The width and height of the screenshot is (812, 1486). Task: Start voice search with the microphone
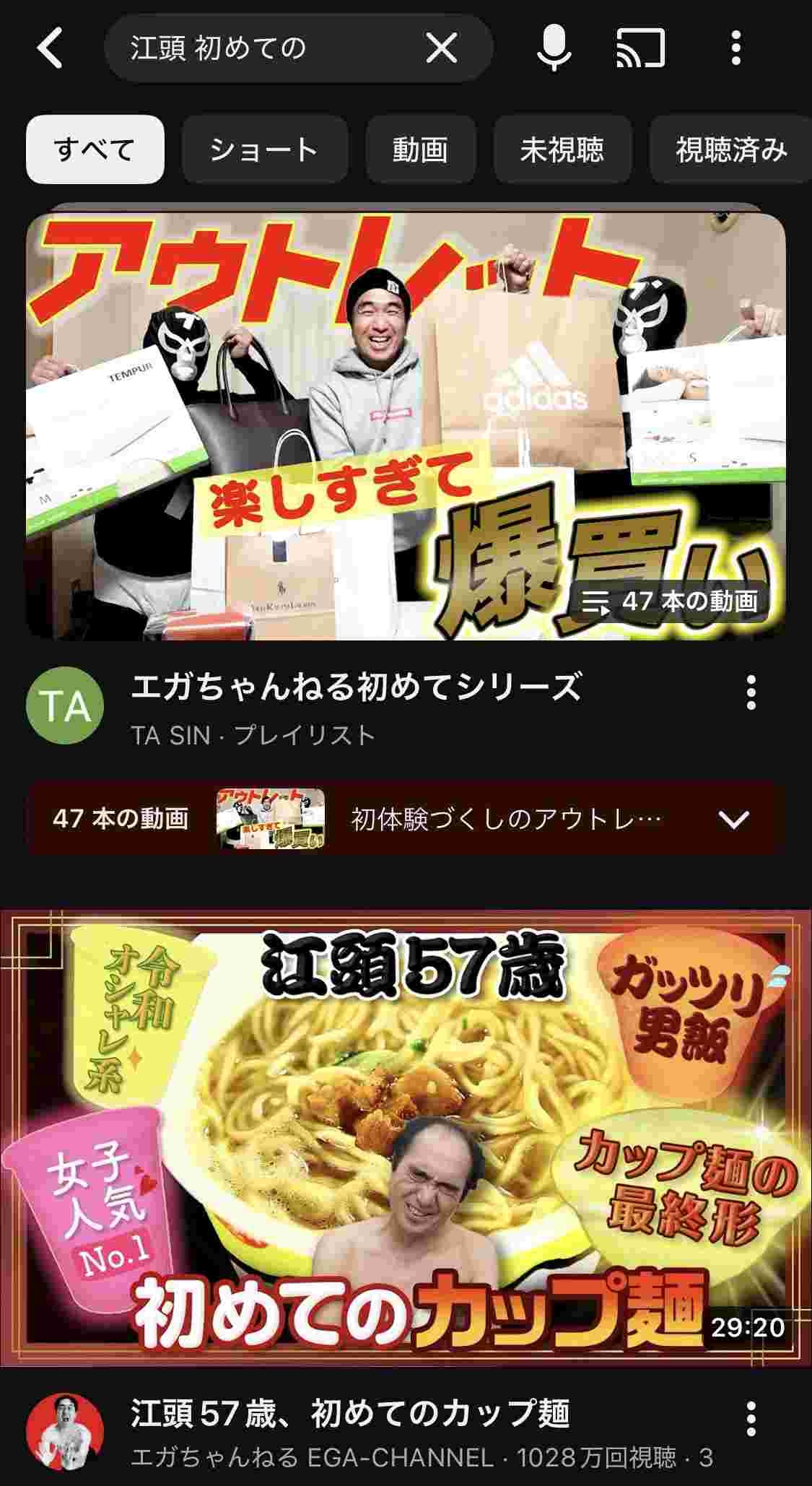tap(554, 48)
